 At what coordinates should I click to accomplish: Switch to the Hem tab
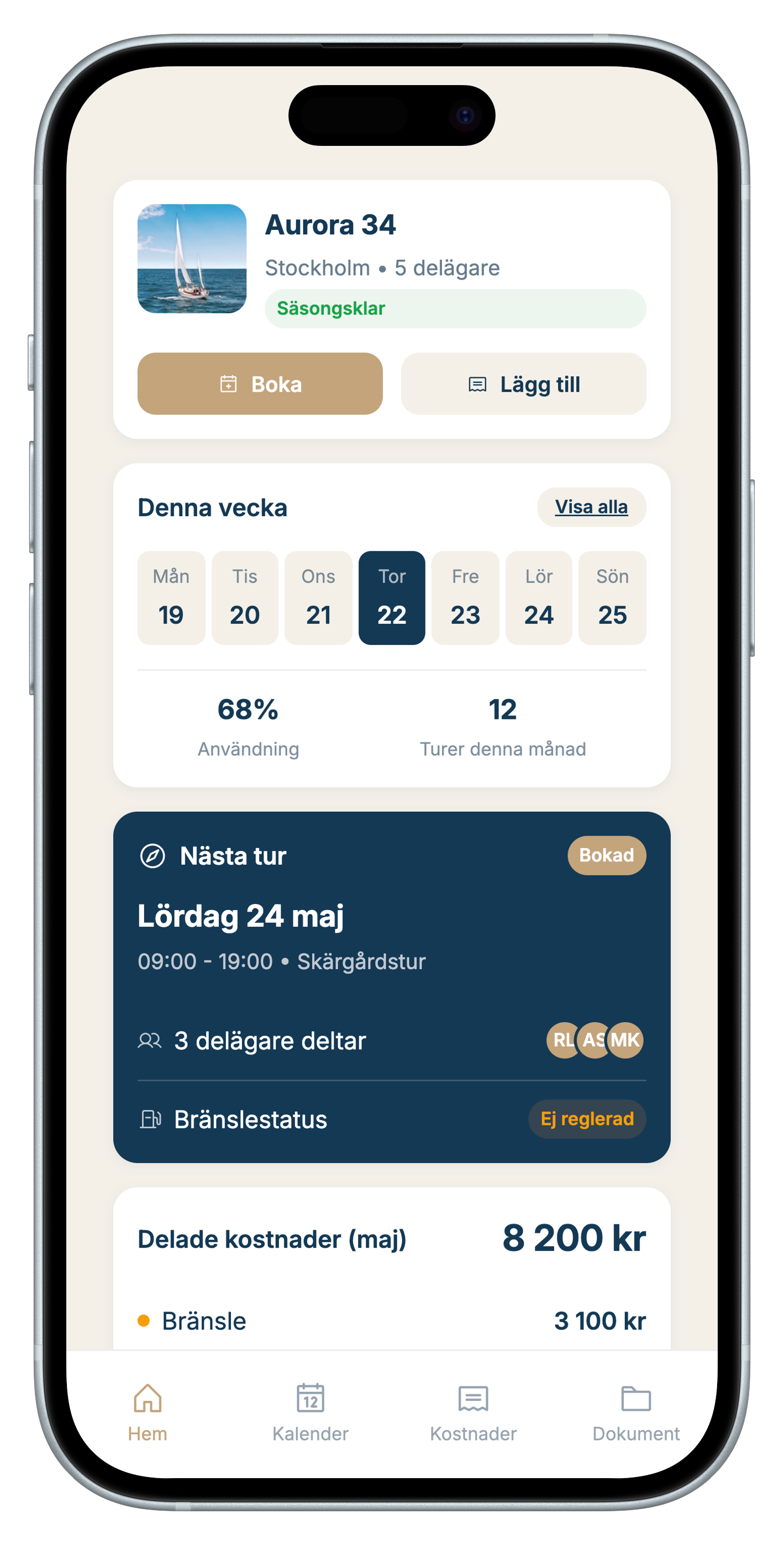(148, 1412)
